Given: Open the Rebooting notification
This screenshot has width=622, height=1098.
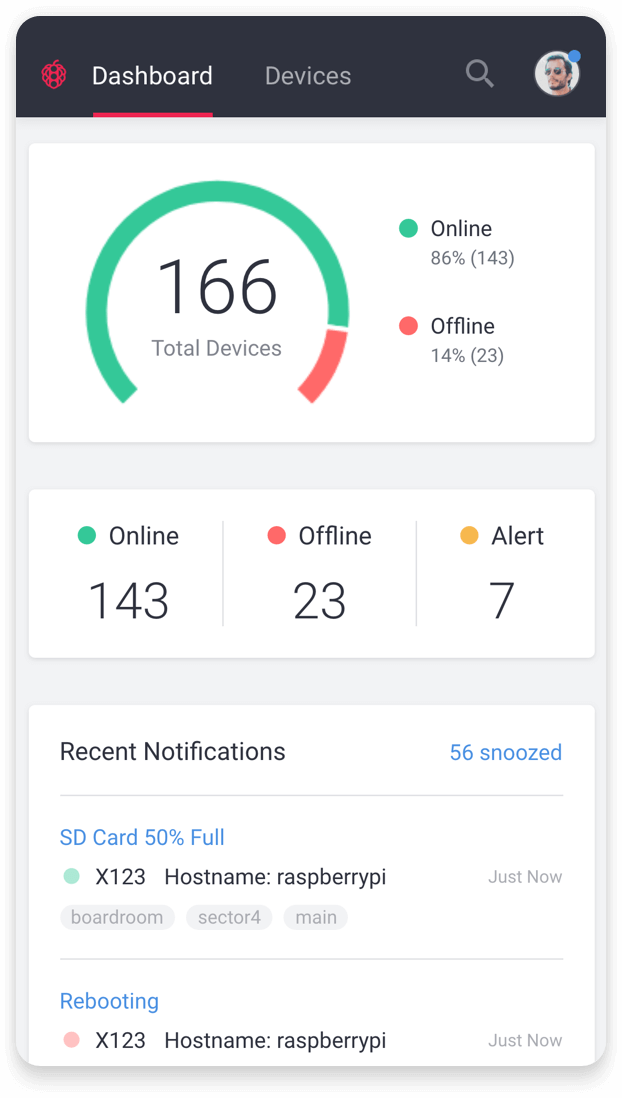Looking at the screenshot, I should point(109,1001).
